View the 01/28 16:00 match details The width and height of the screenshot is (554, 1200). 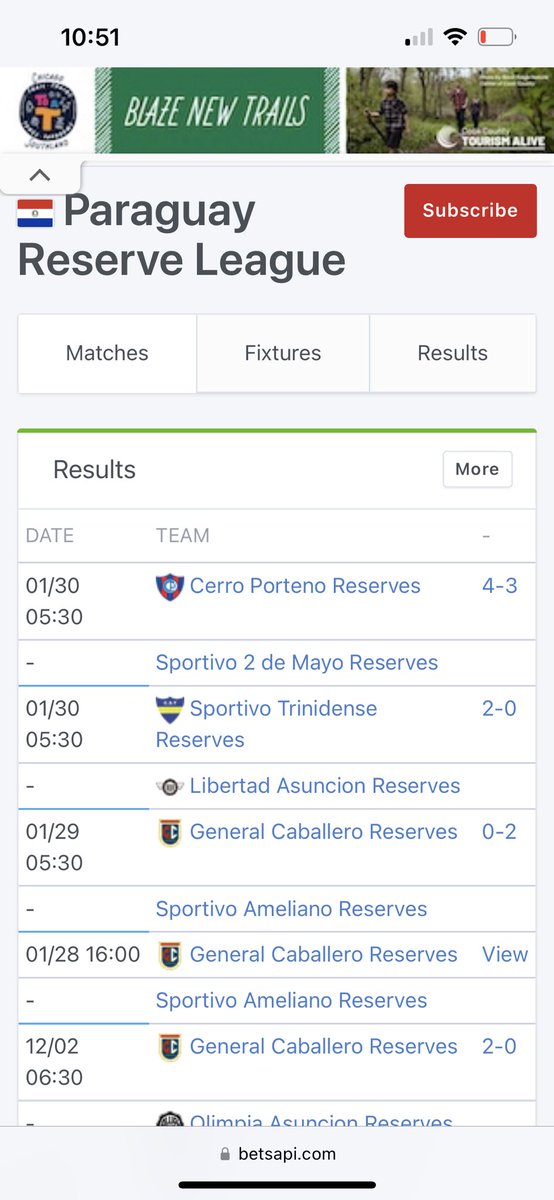click(x=505, y=955)
